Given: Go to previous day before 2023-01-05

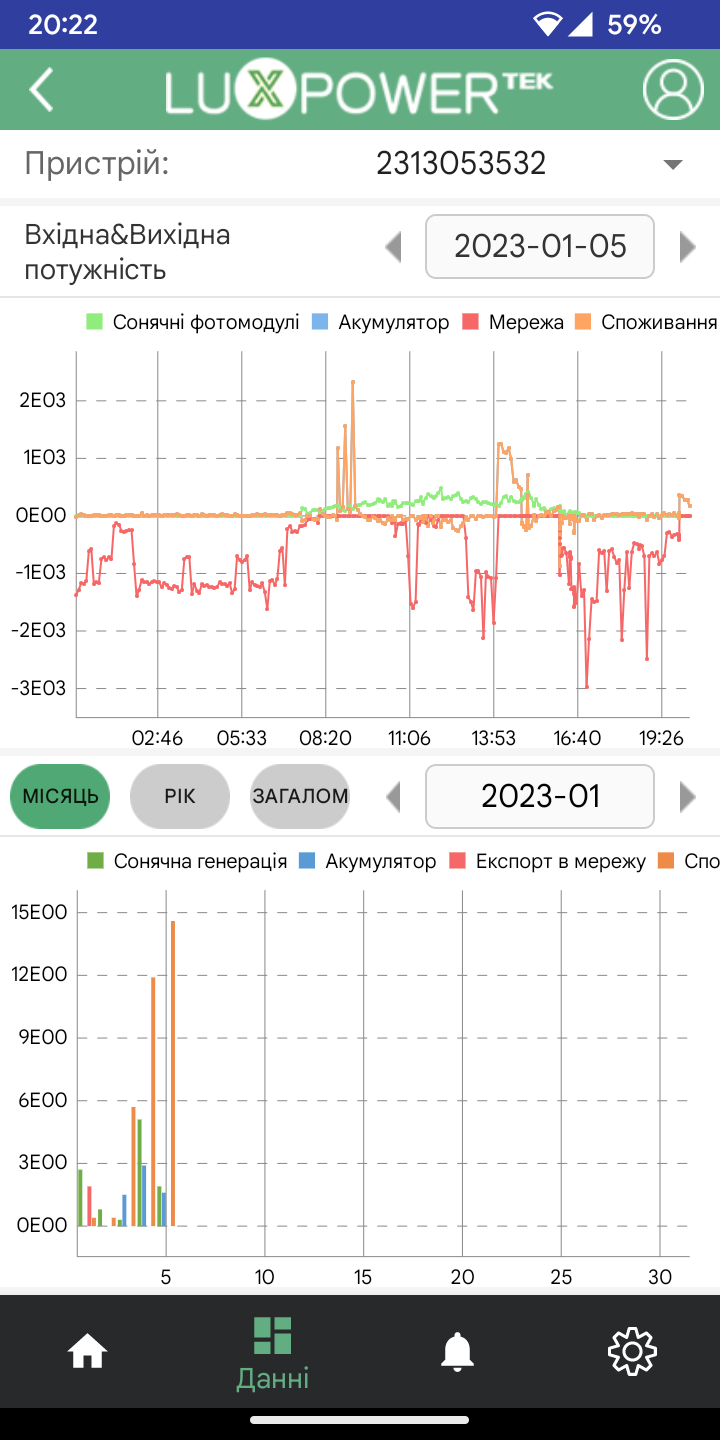Looking at the screenshot, I should pyautogui.click(x=394, y=247).
